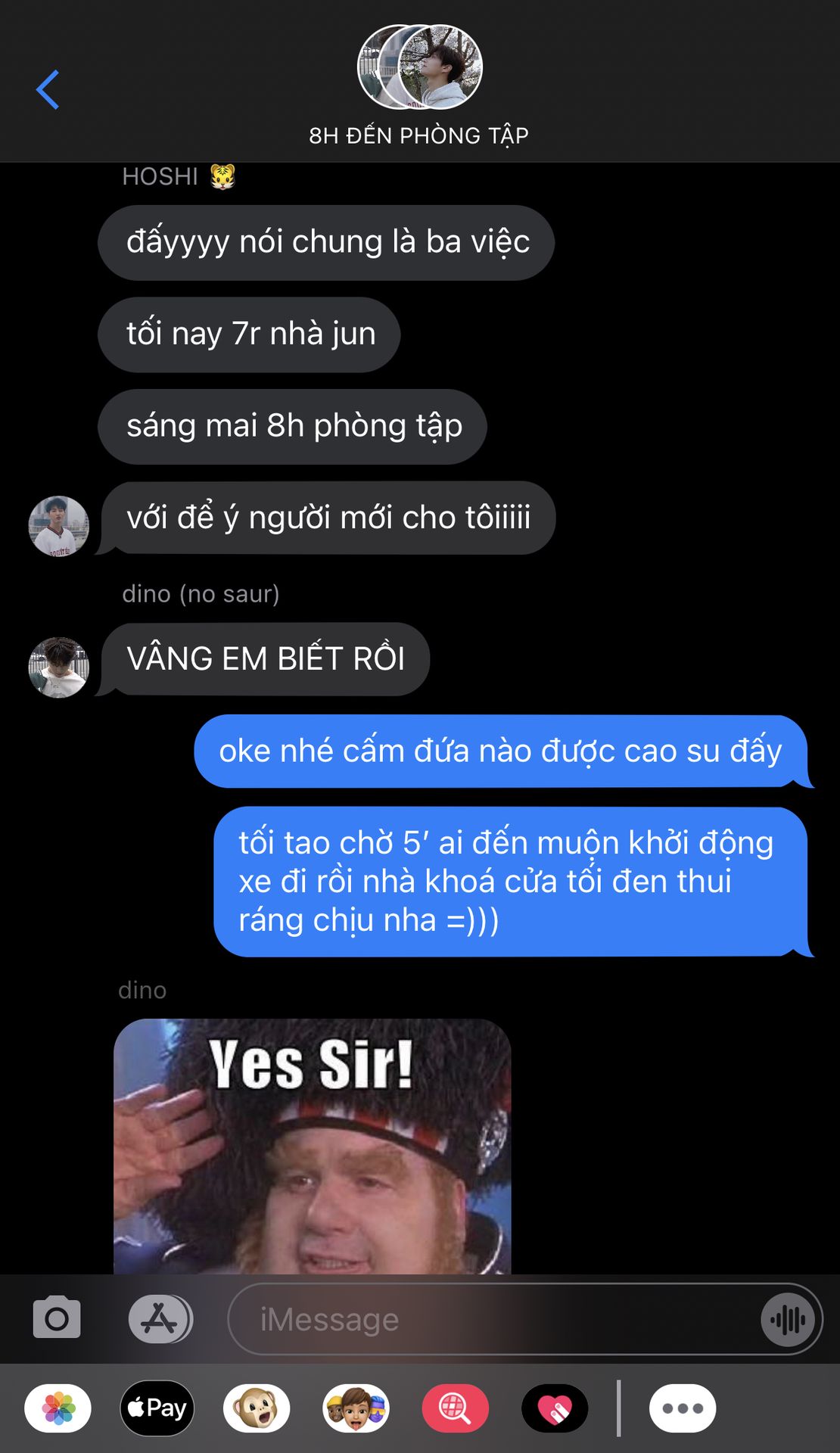This screenshot has height=1453, width=840.
Task: Show more iMessage apps via the ellipsis
Action: click(x=683, y=1408)
